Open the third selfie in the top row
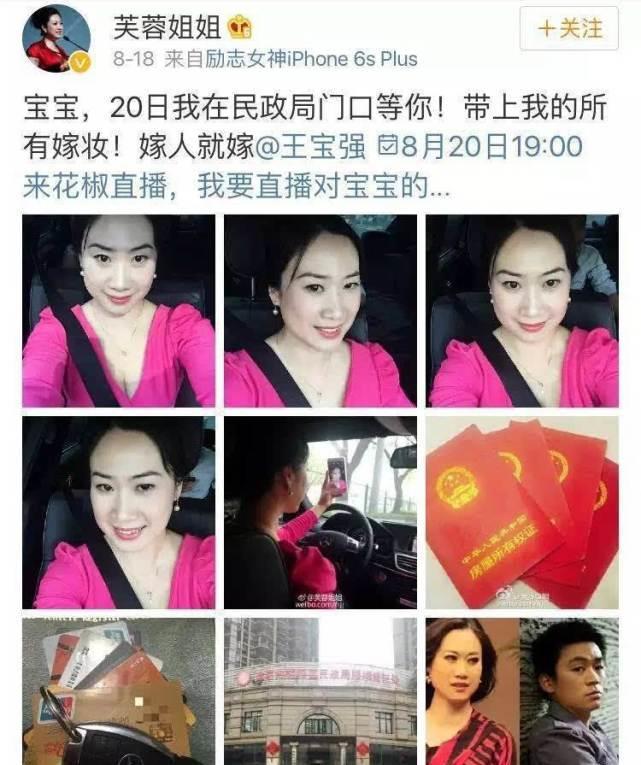This screenshot has width=641, height=765. click(x=523, y=311)
